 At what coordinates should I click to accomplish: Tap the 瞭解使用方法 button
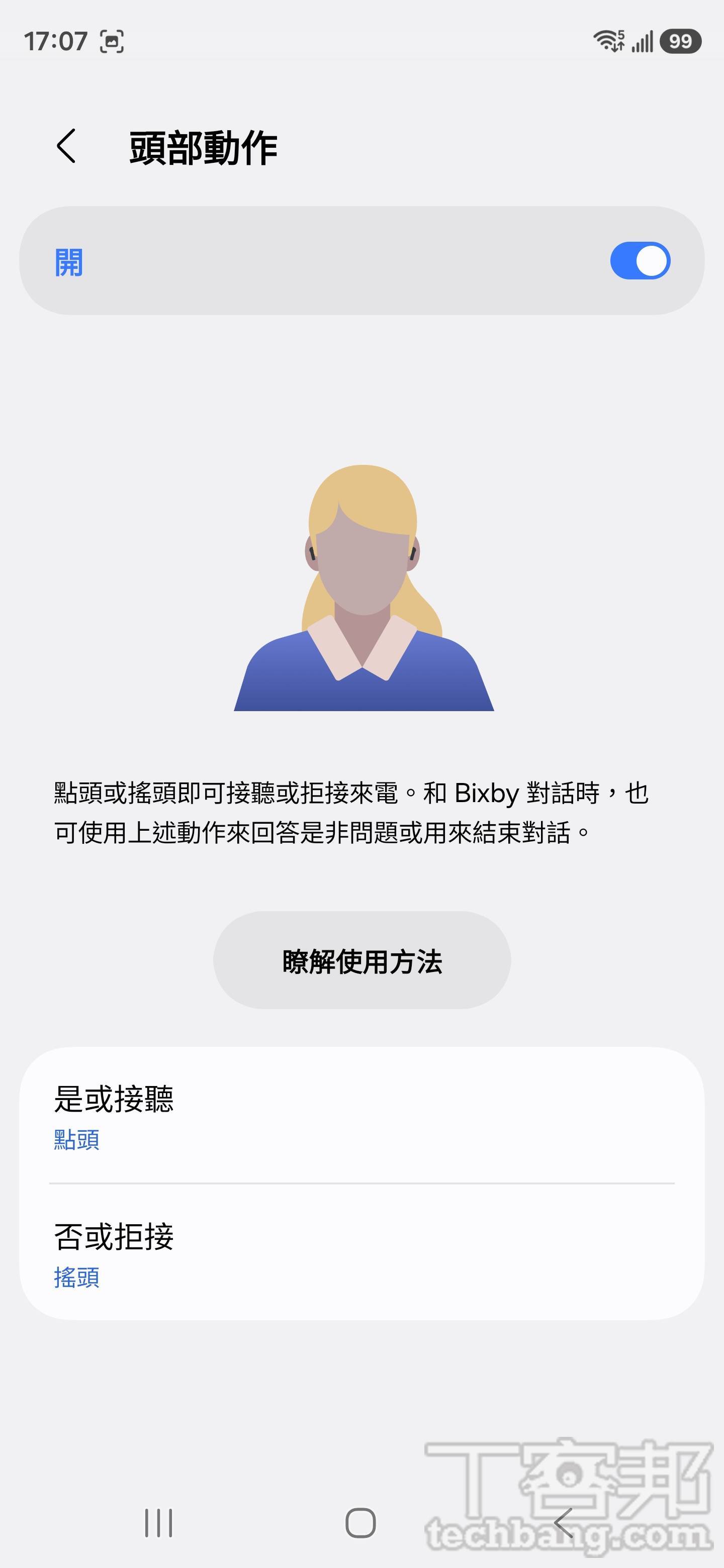(361, 959)
